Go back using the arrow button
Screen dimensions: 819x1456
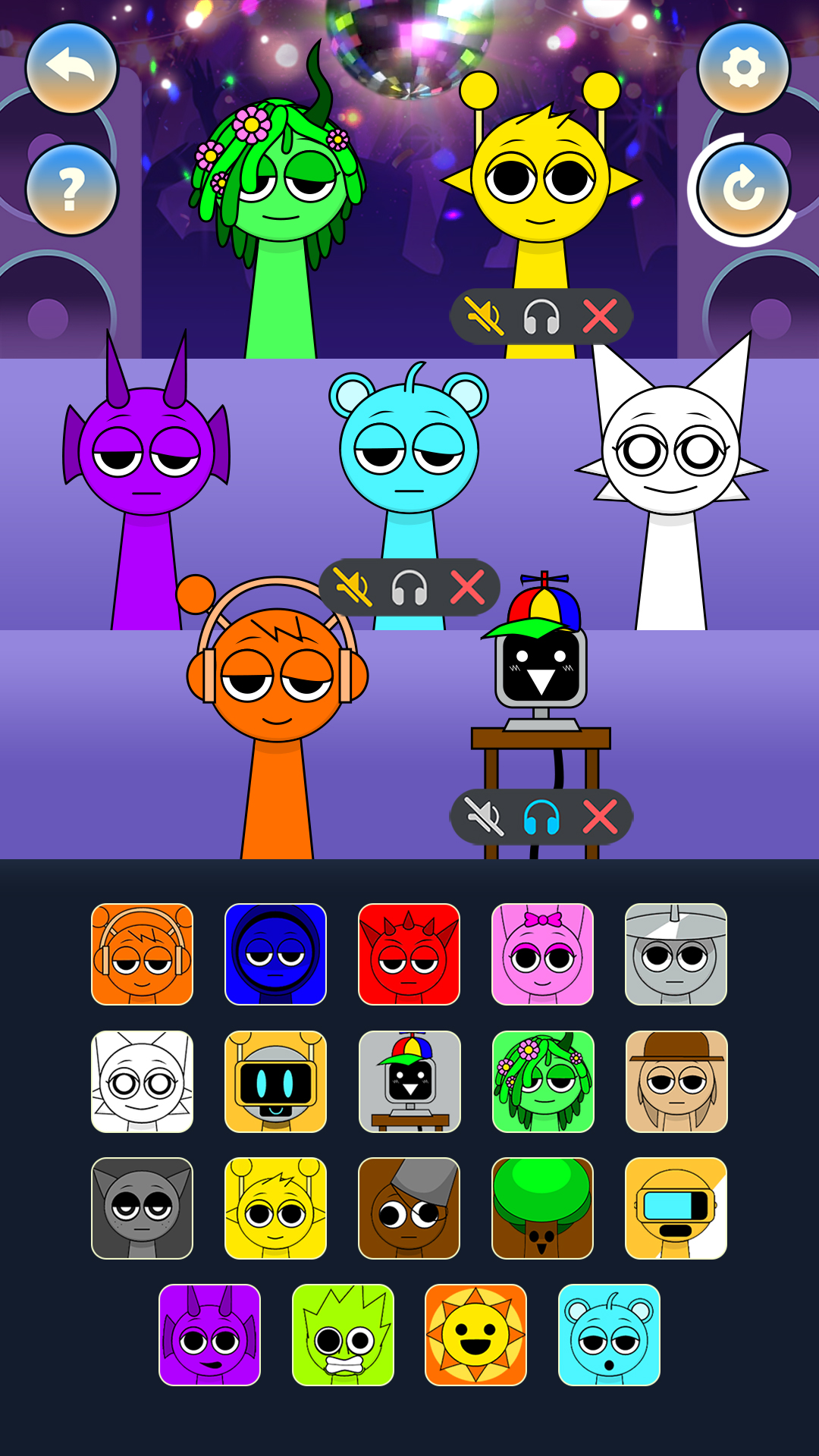(72, 68)
